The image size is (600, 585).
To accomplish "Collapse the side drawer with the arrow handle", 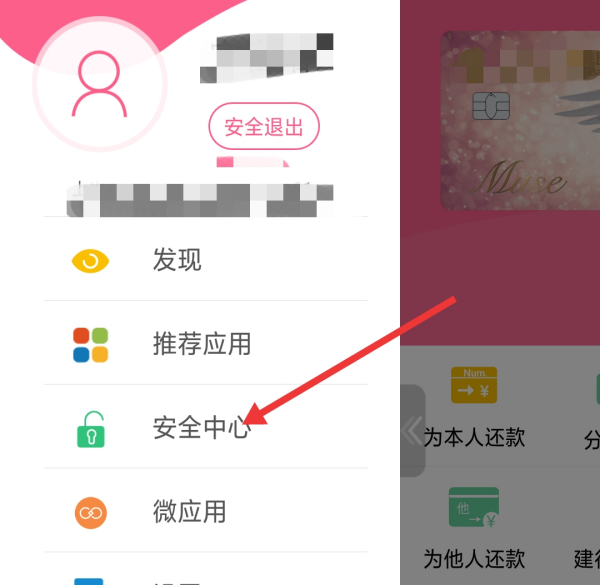I will [x=412, y=431].
